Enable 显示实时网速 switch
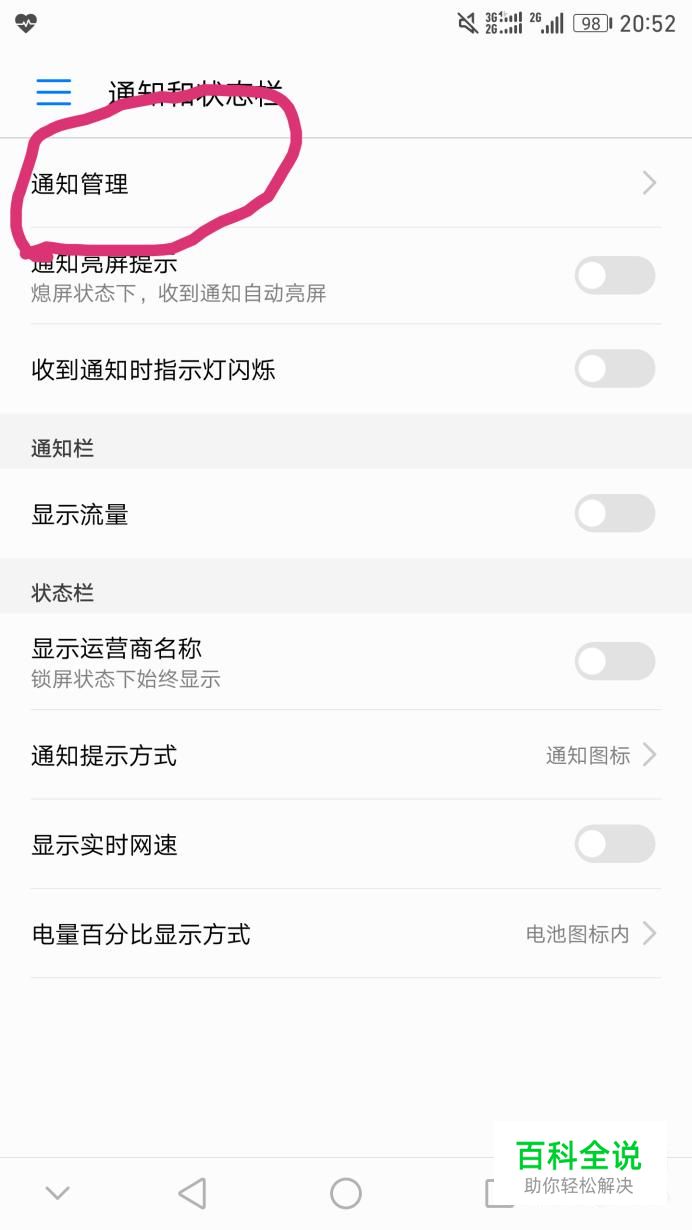This screenshot has width=692, height=1230. (x=614, y=844)
